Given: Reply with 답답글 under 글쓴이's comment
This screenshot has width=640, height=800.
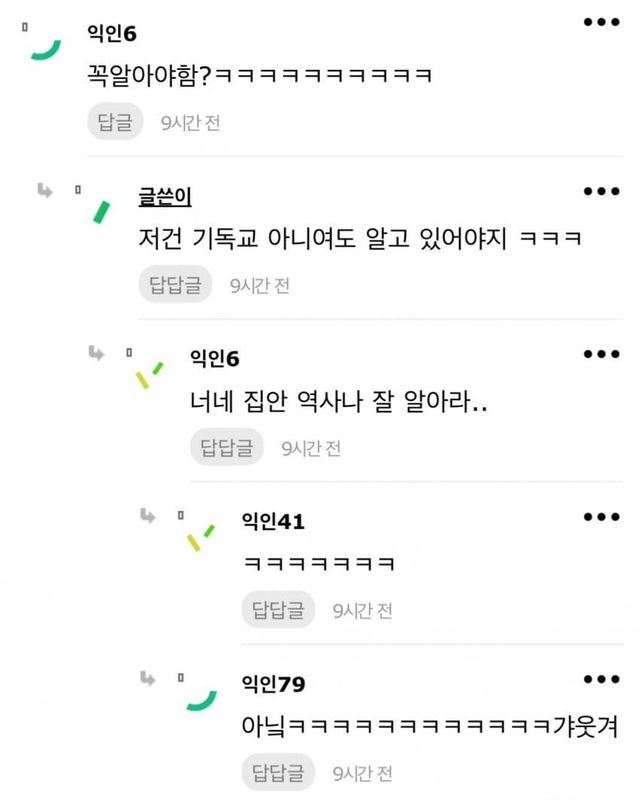Looking at the screenshot, I should pyautogui.click(x=175, y=285).
